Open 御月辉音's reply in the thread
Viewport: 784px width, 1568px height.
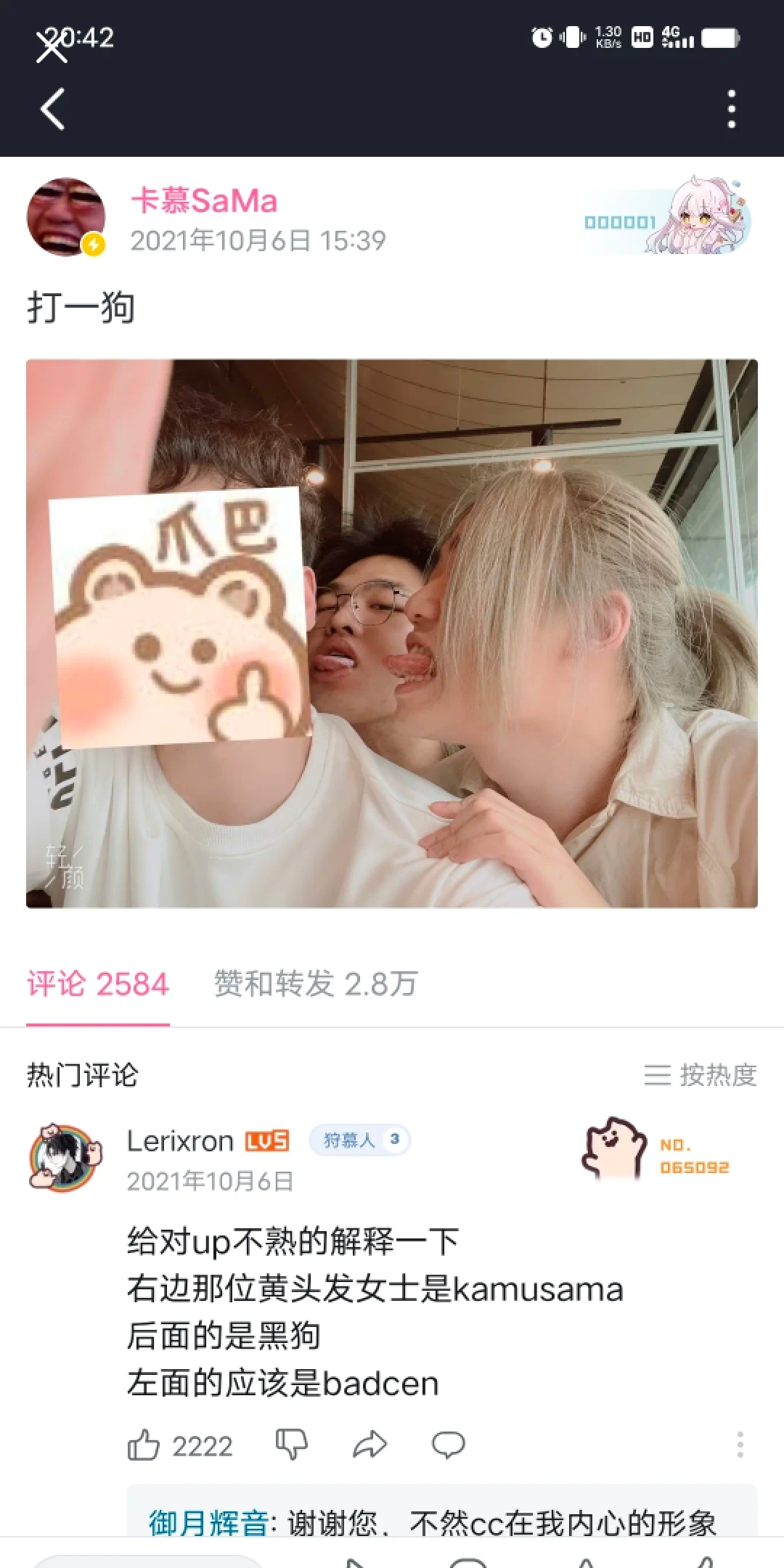(x=432, y=1522)
